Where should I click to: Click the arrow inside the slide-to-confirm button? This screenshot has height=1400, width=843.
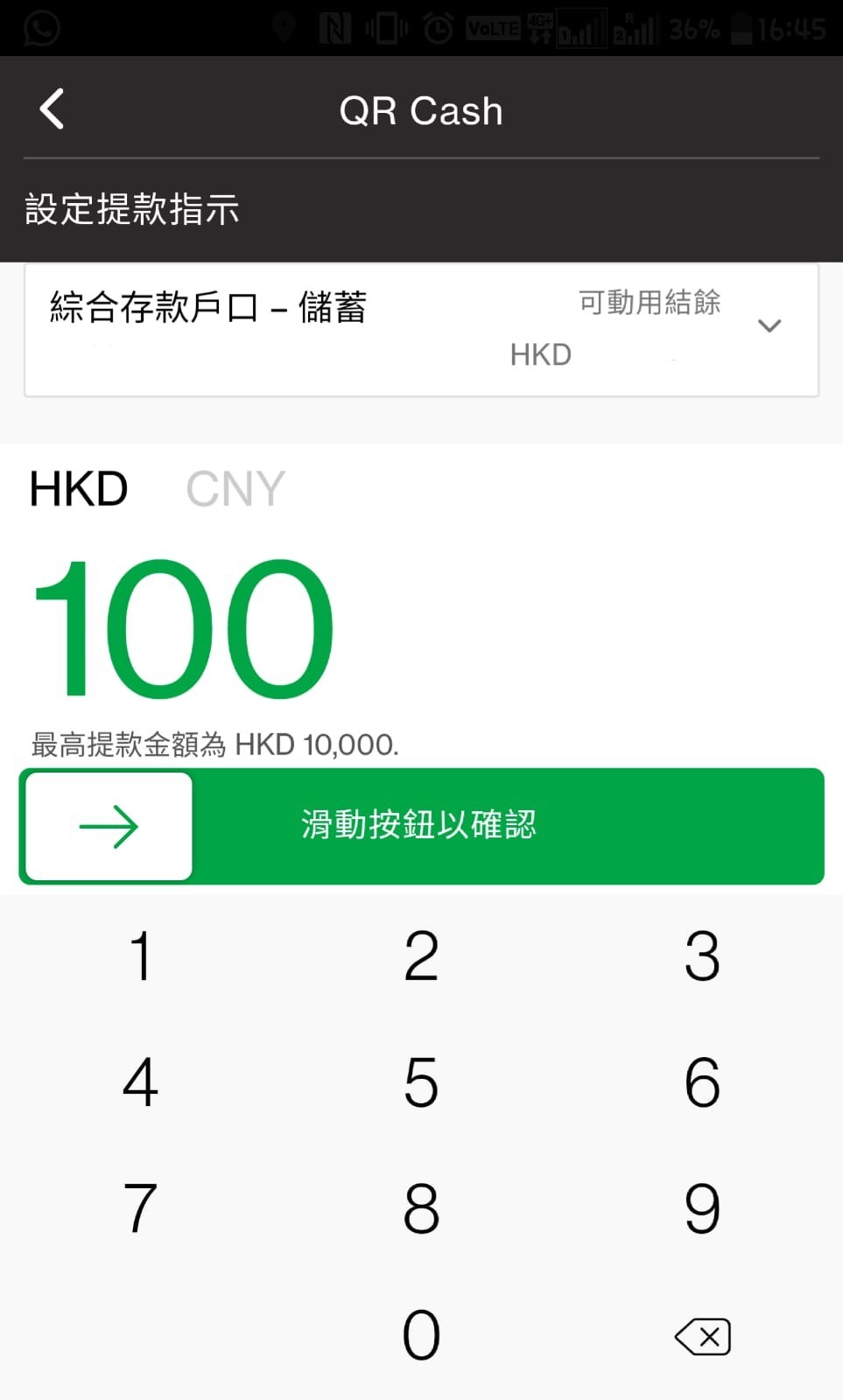pyautogui.click(x=107, y=825)
